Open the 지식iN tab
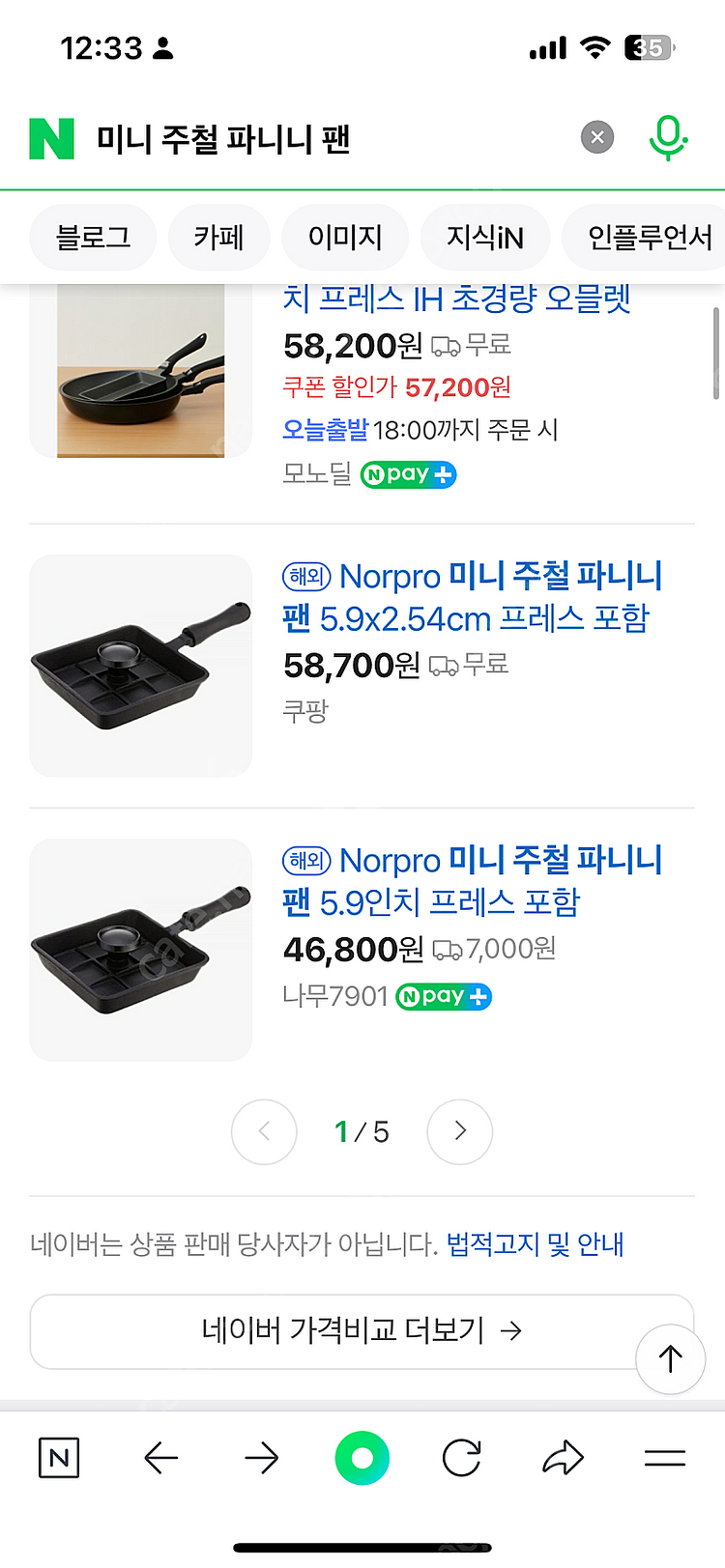The width and height of the screenshot is (725, 1568). [485, 237]
